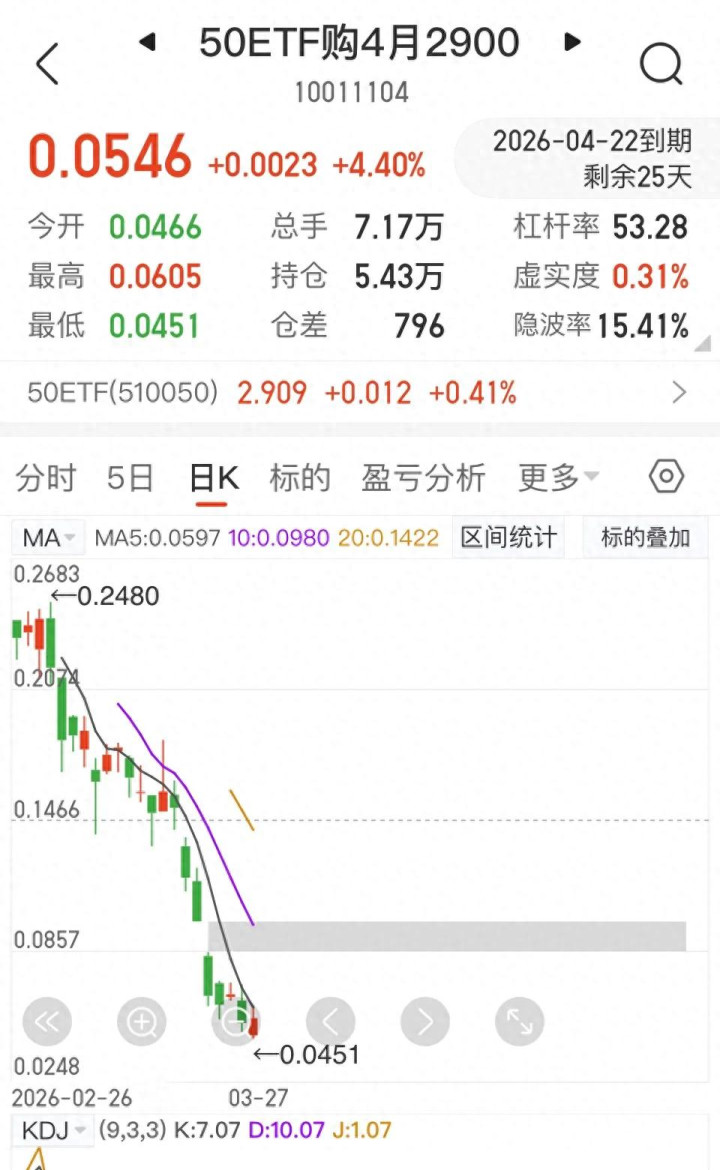Switch to the previous contract arrow
The image size is (720, 1170).
[147, 42]
